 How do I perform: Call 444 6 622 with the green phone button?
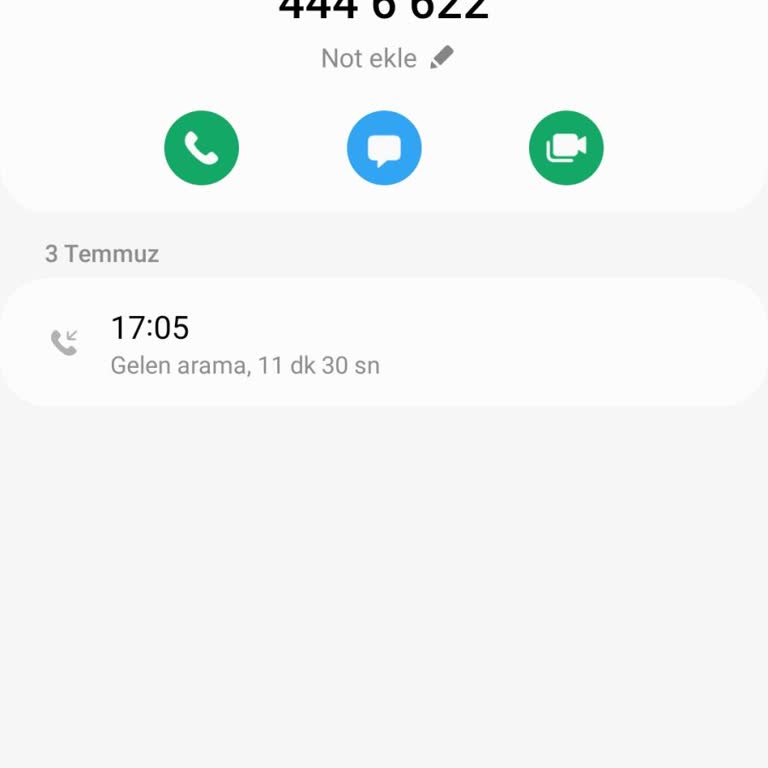tap(202, 148)
